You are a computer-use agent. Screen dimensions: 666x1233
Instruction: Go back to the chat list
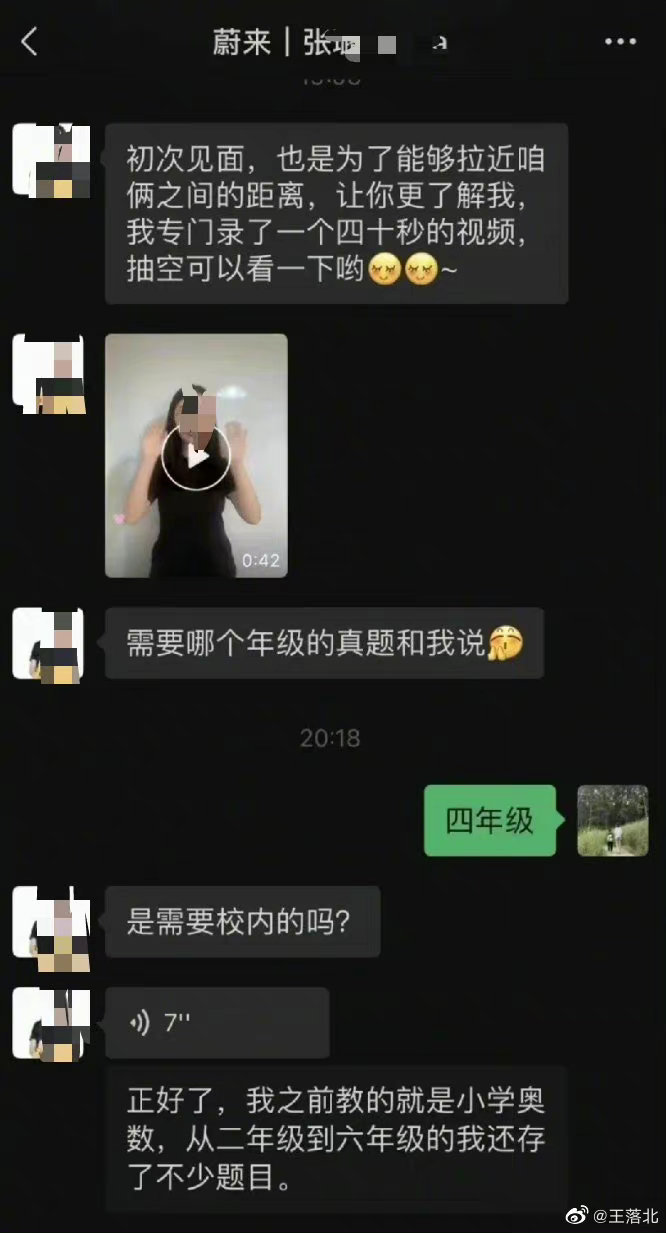30,42
